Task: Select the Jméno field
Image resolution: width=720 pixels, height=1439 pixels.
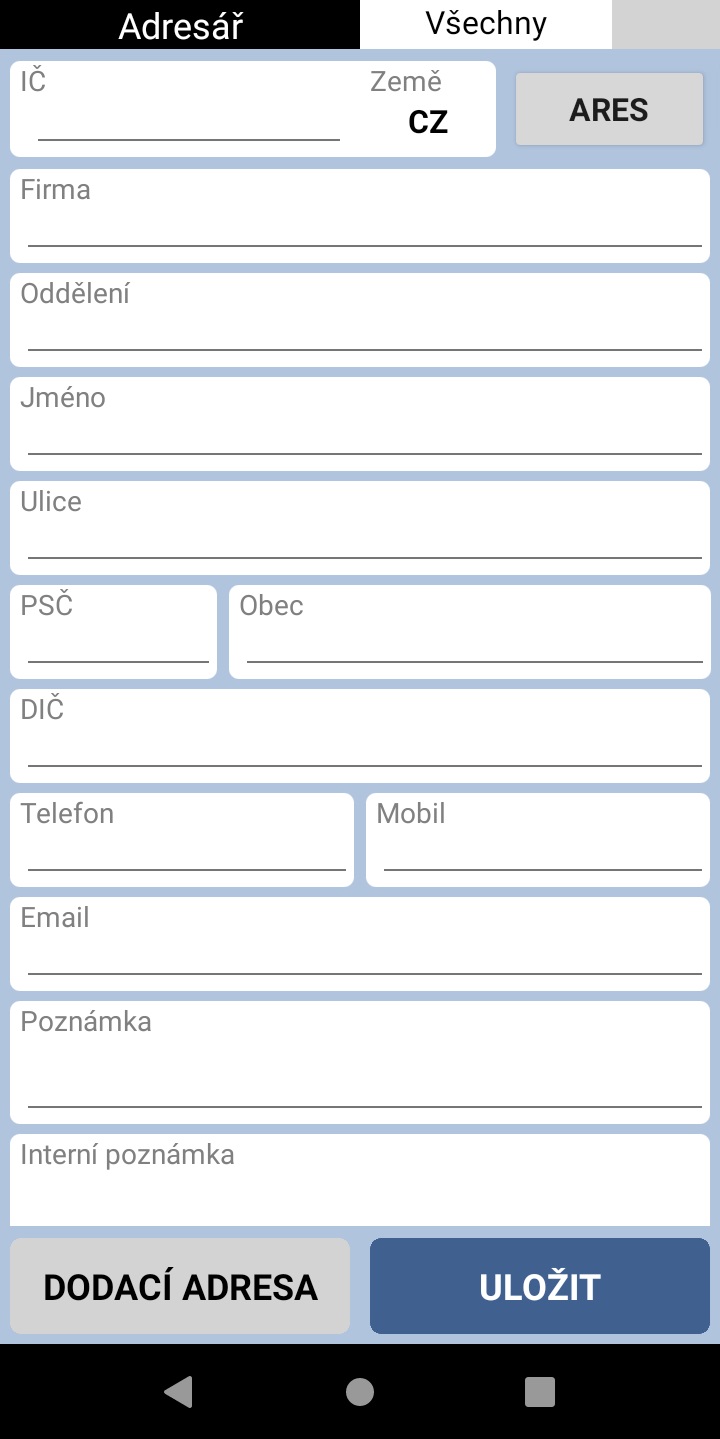Action: (360, 424)
